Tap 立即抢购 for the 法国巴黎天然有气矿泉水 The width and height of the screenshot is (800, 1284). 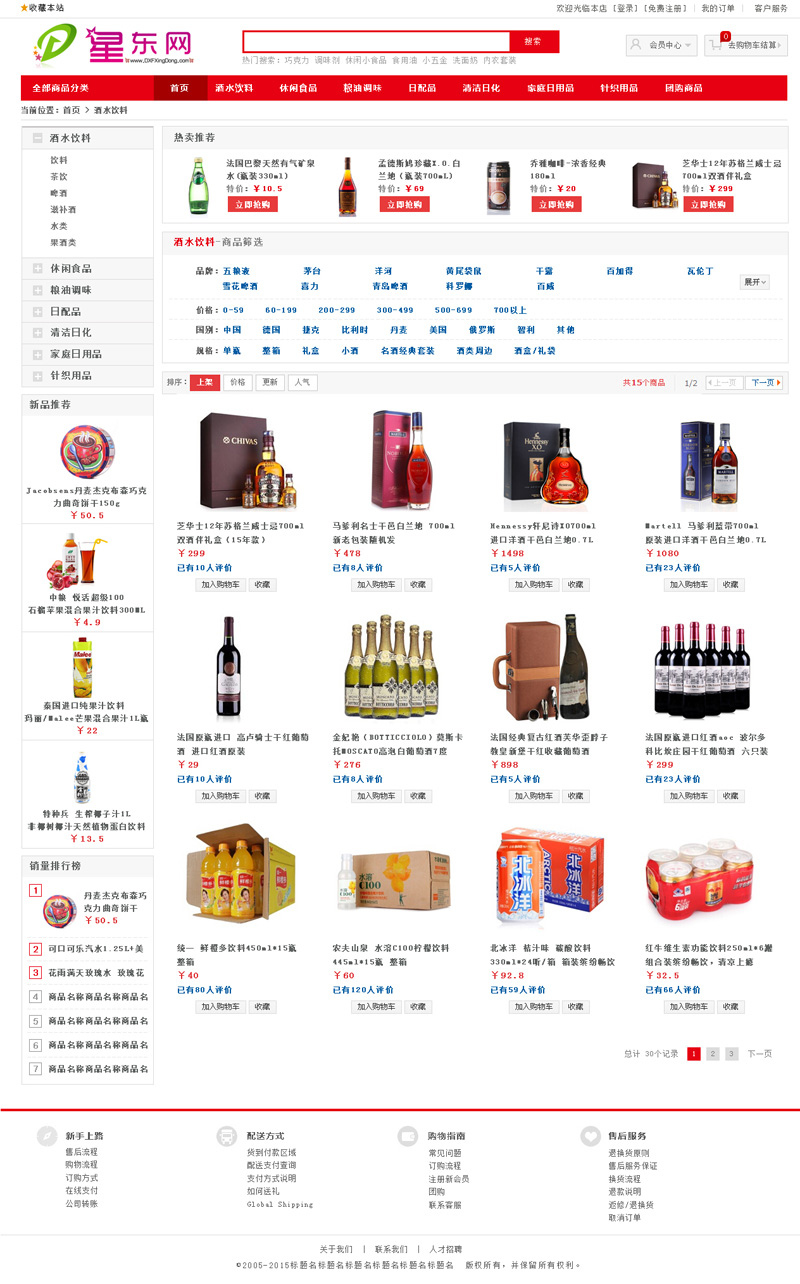point(252,204)
